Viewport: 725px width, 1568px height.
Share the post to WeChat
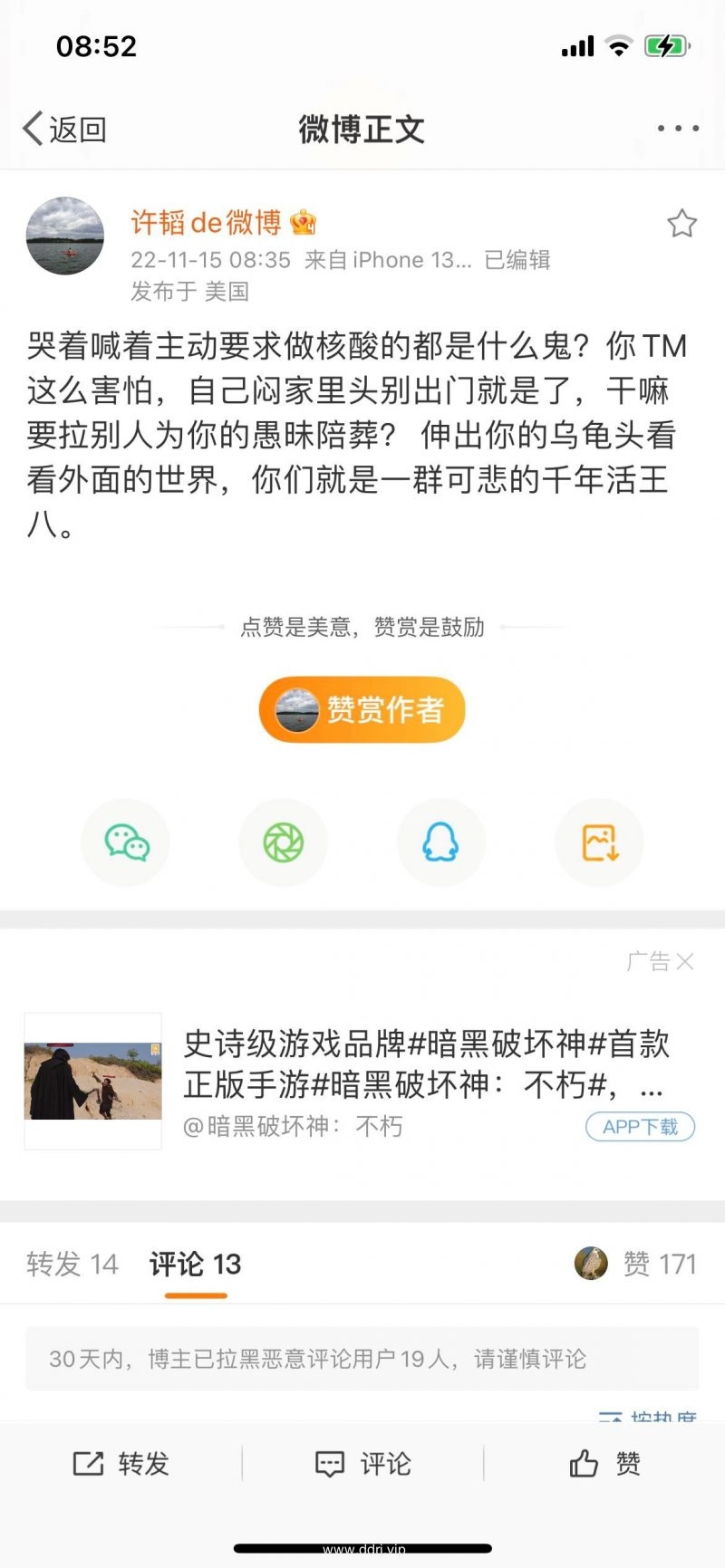126,842
